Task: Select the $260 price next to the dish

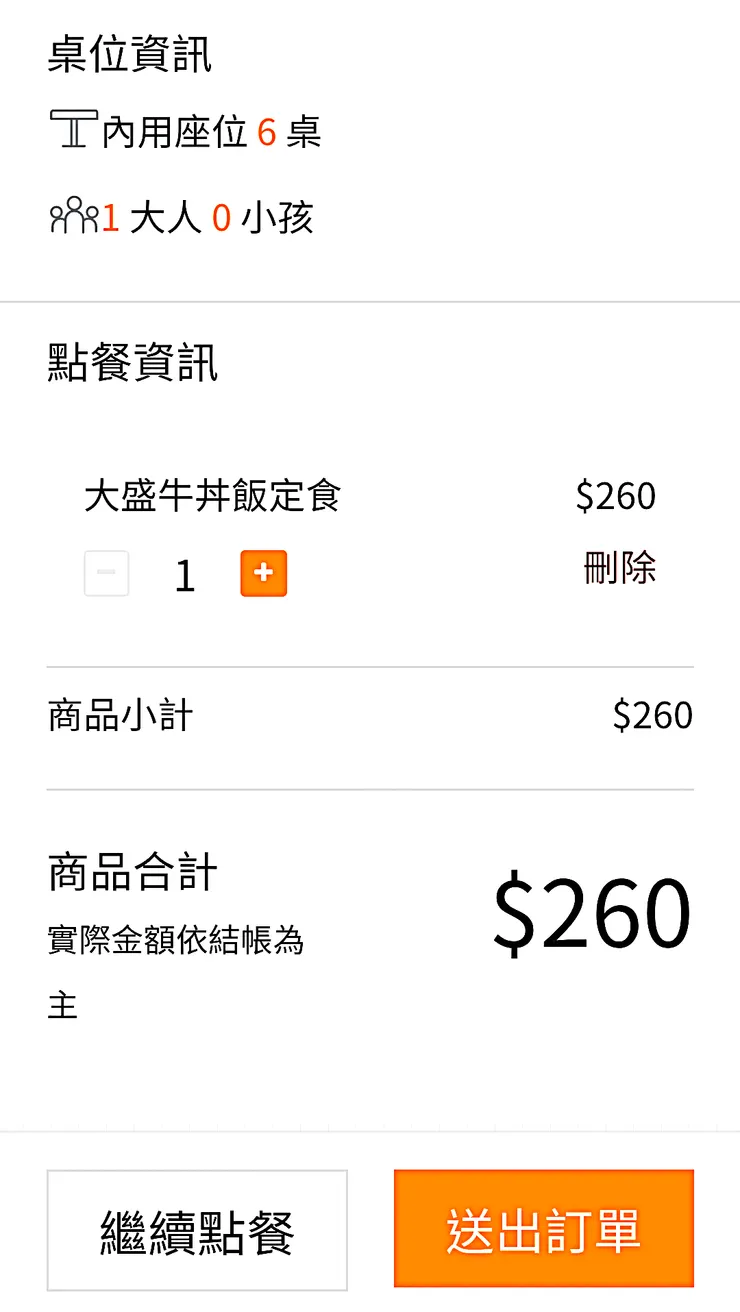Action: pyautogui.click(x=617, y=495)
